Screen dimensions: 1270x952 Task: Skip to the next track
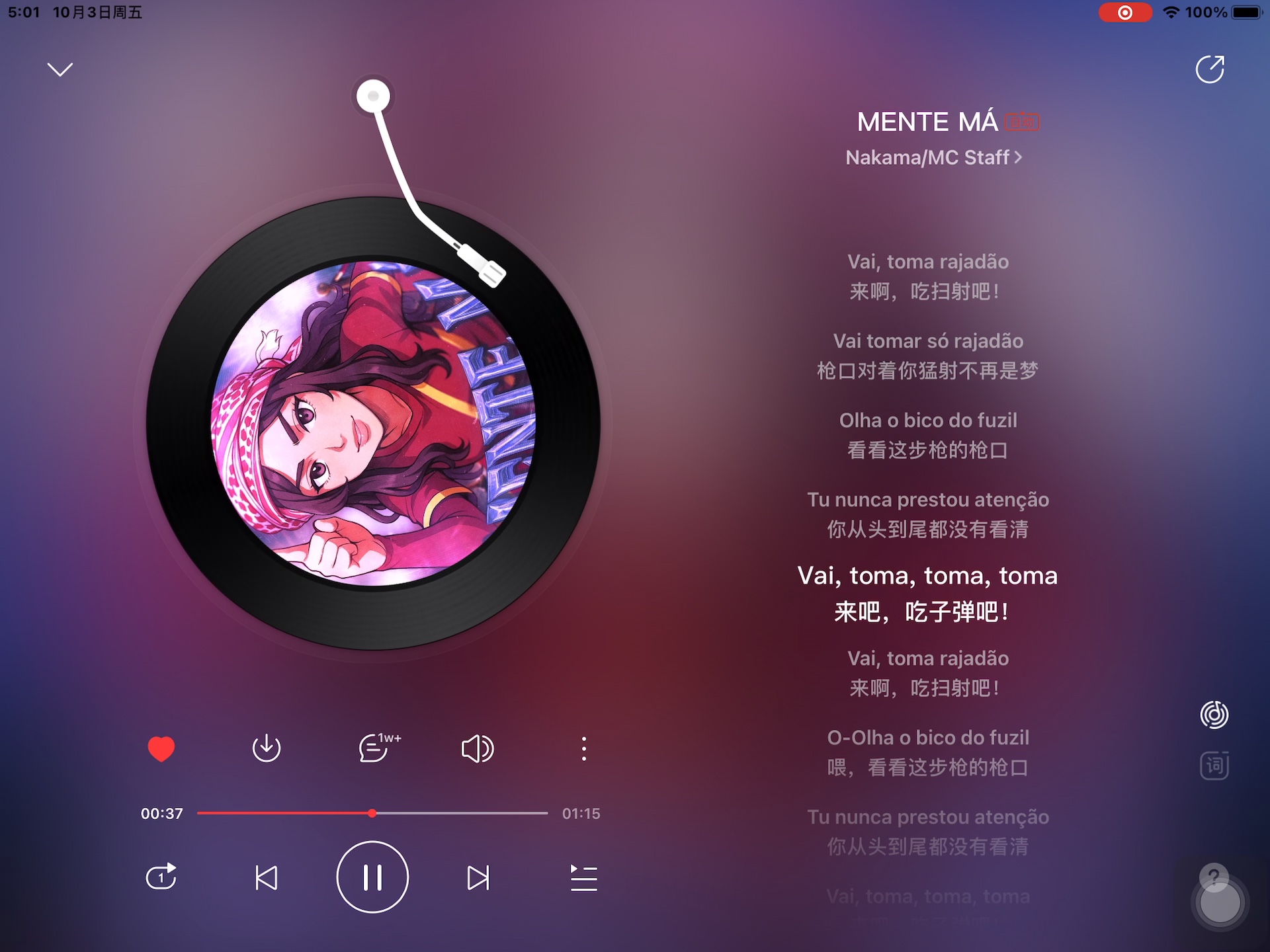(x=478, y=878)
